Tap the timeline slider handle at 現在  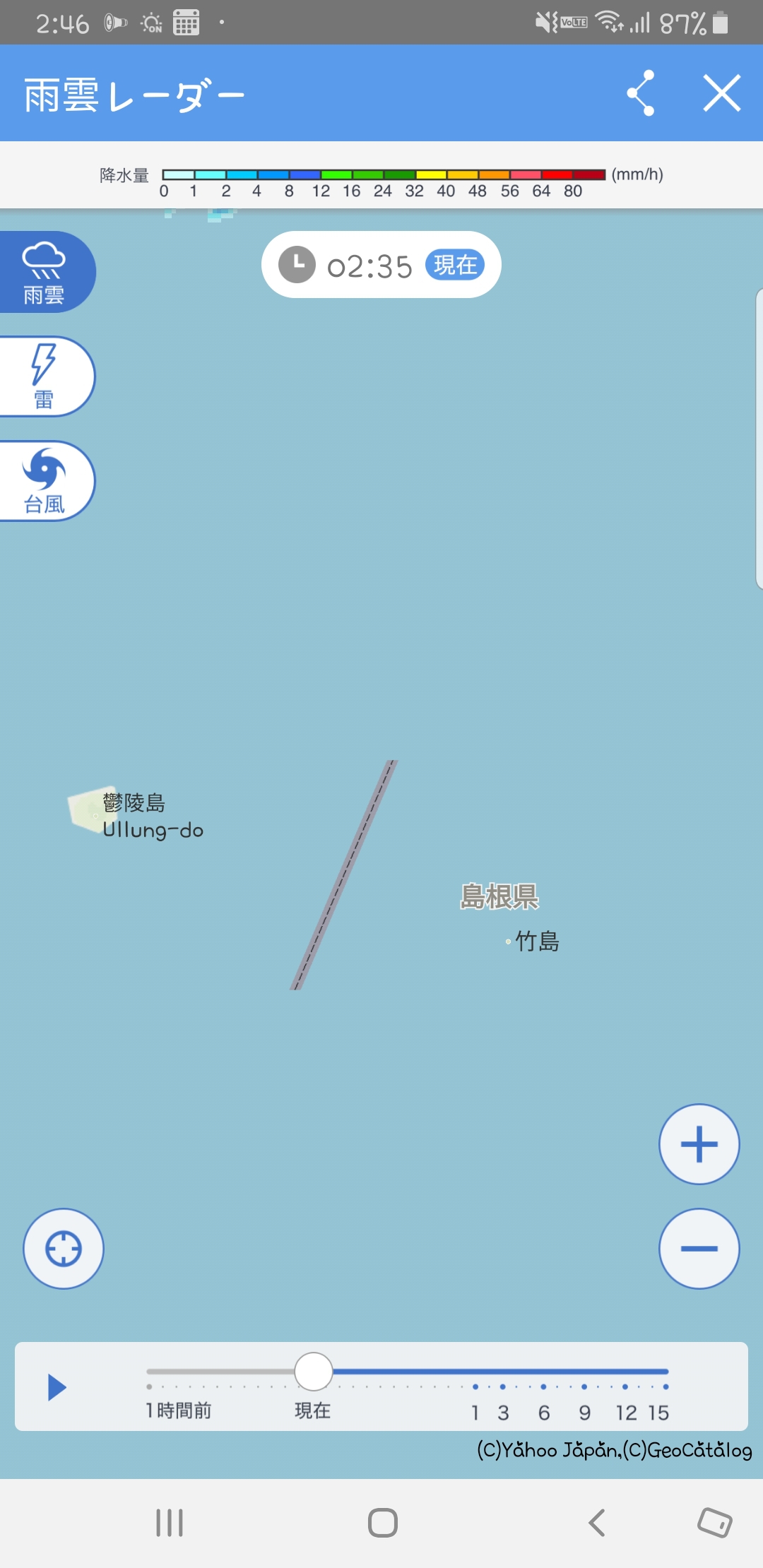tap(314, 1372)
